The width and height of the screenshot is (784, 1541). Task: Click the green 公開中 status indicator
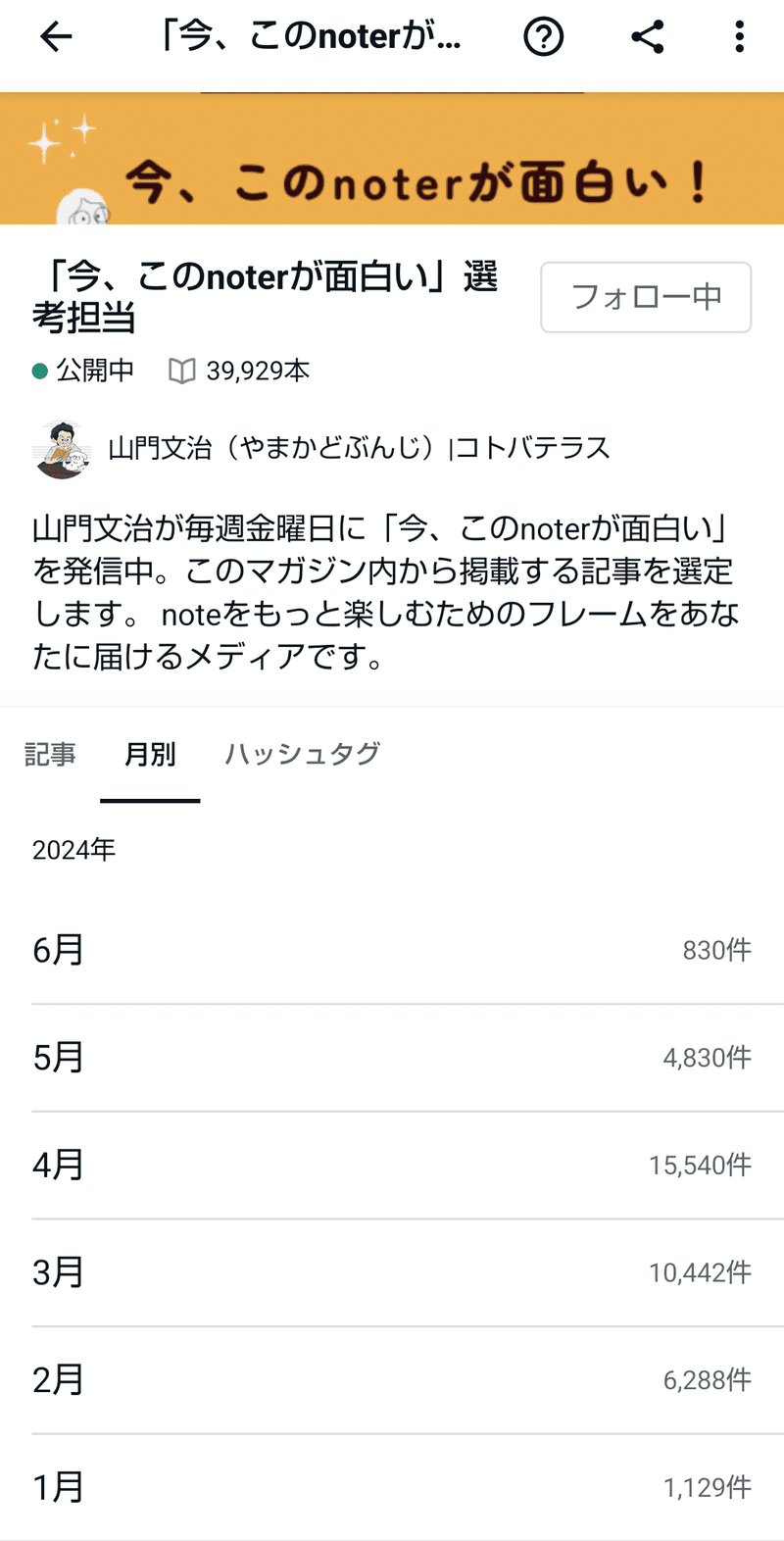(34, 370)
